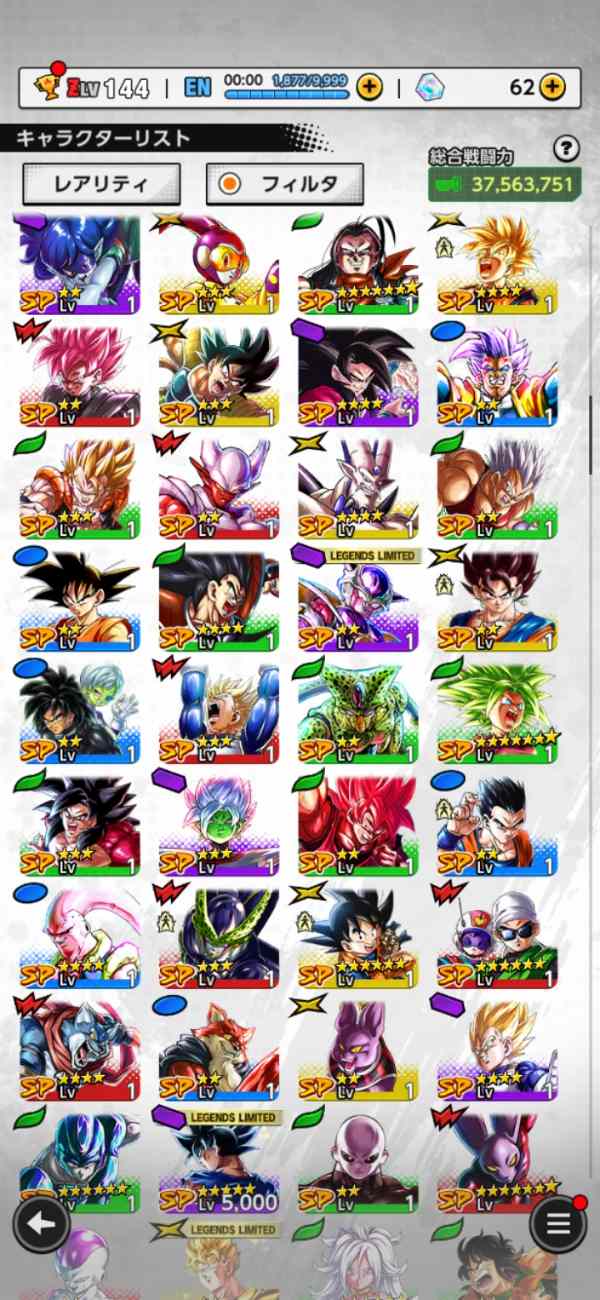Add energy with the EN plus button
This screenshot has width=600, height=1300.
click(x=369, y=87)
